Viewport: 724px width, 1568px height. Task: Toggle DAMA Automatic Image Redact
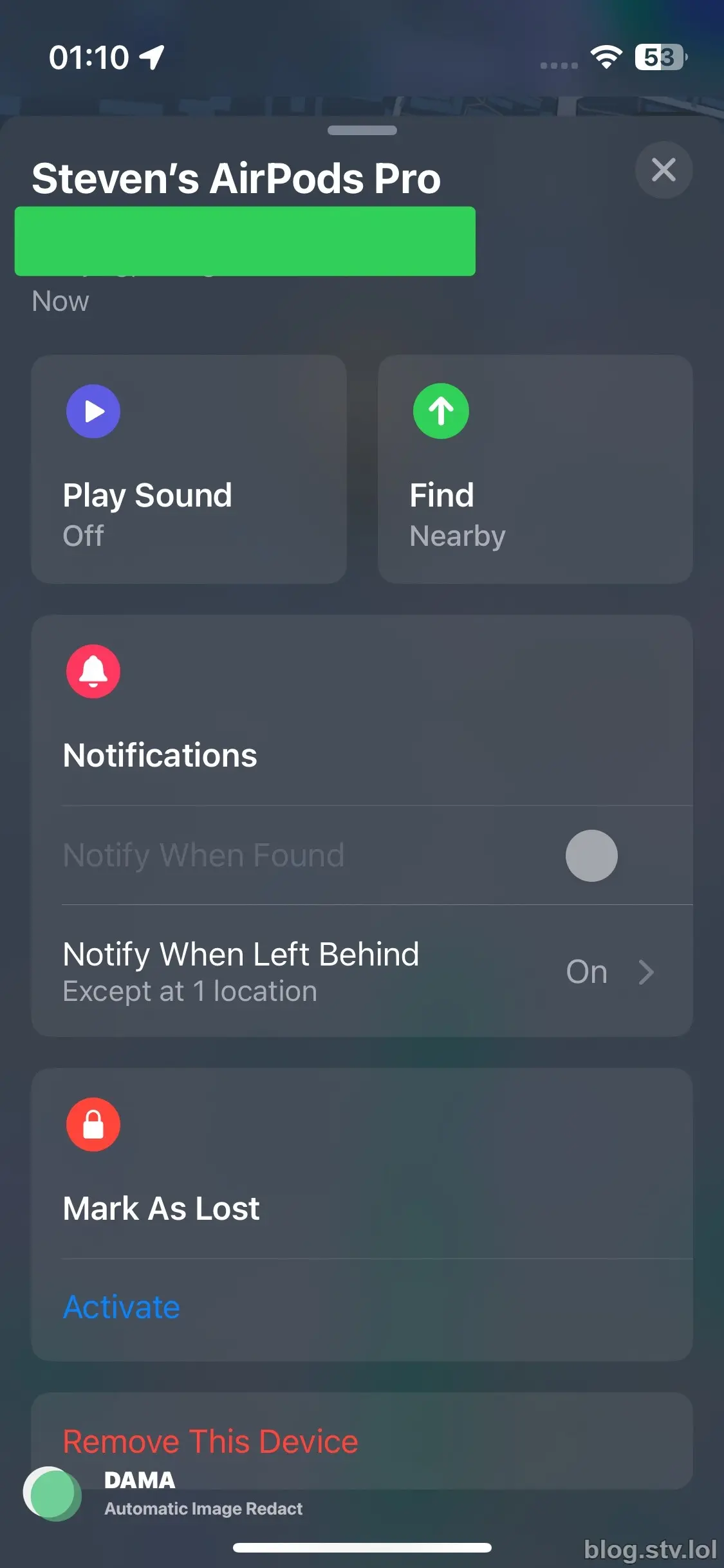pyautogui.click(x=53, y=1492)
